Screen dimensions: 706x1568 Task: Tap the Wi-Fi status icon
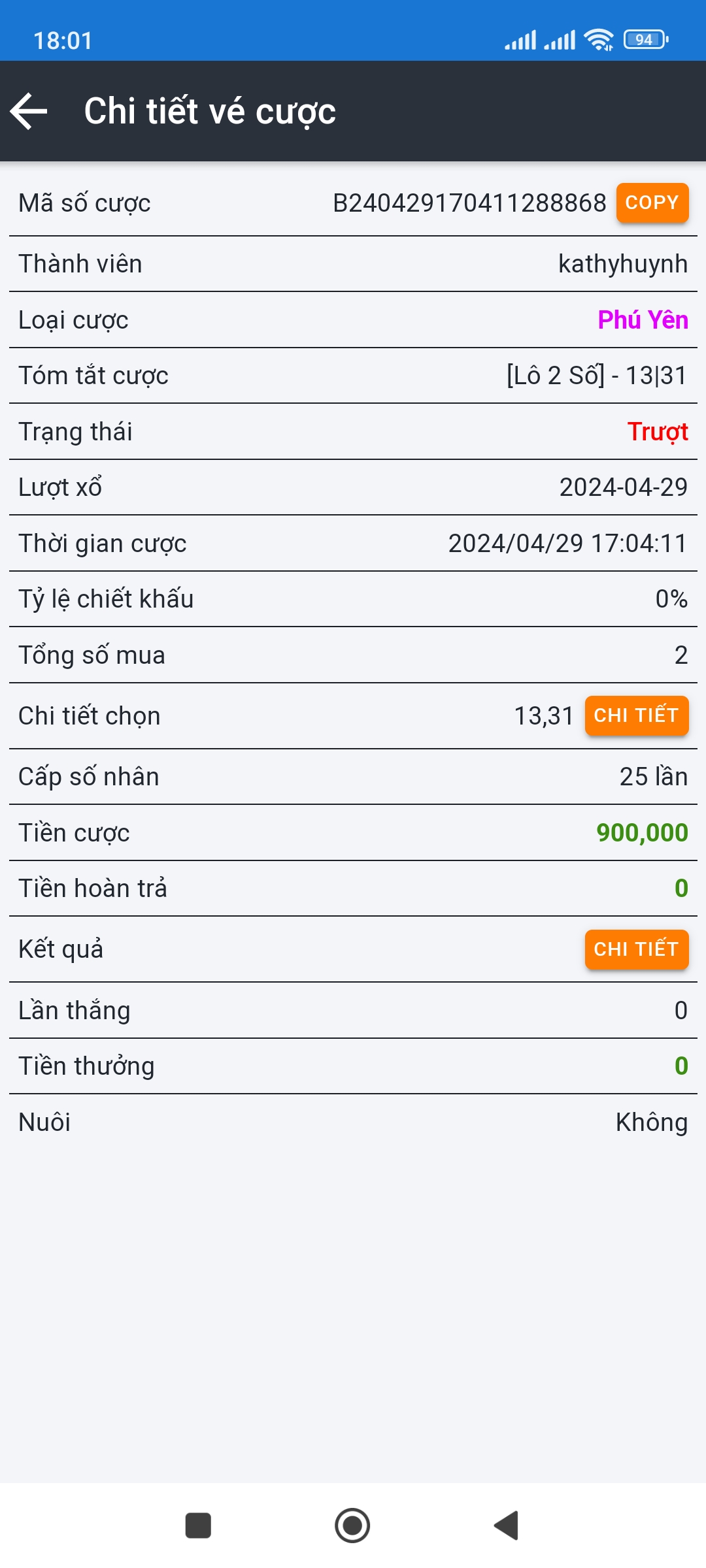point(599,39)
